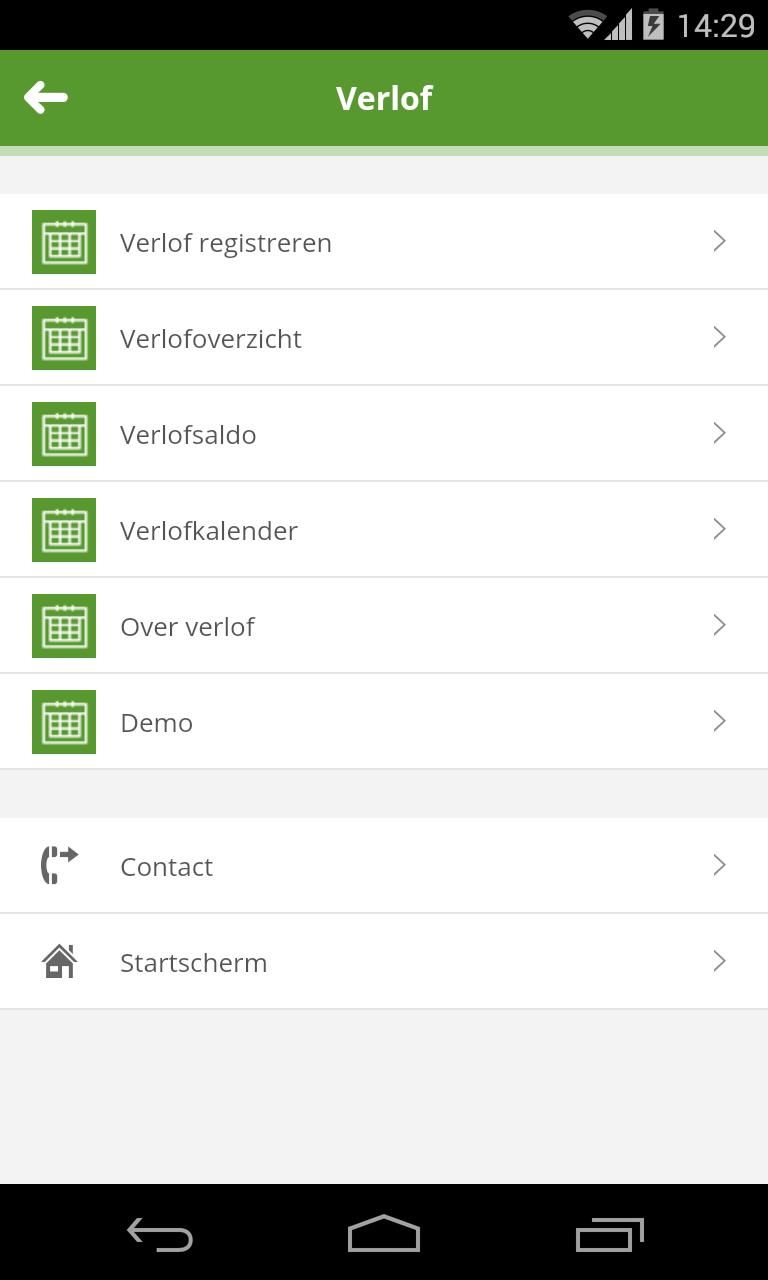The width and height of the screenshot is (768, 1280).
Task: Click the calendar icon beside Over verlof
Action: coord(64,625)
